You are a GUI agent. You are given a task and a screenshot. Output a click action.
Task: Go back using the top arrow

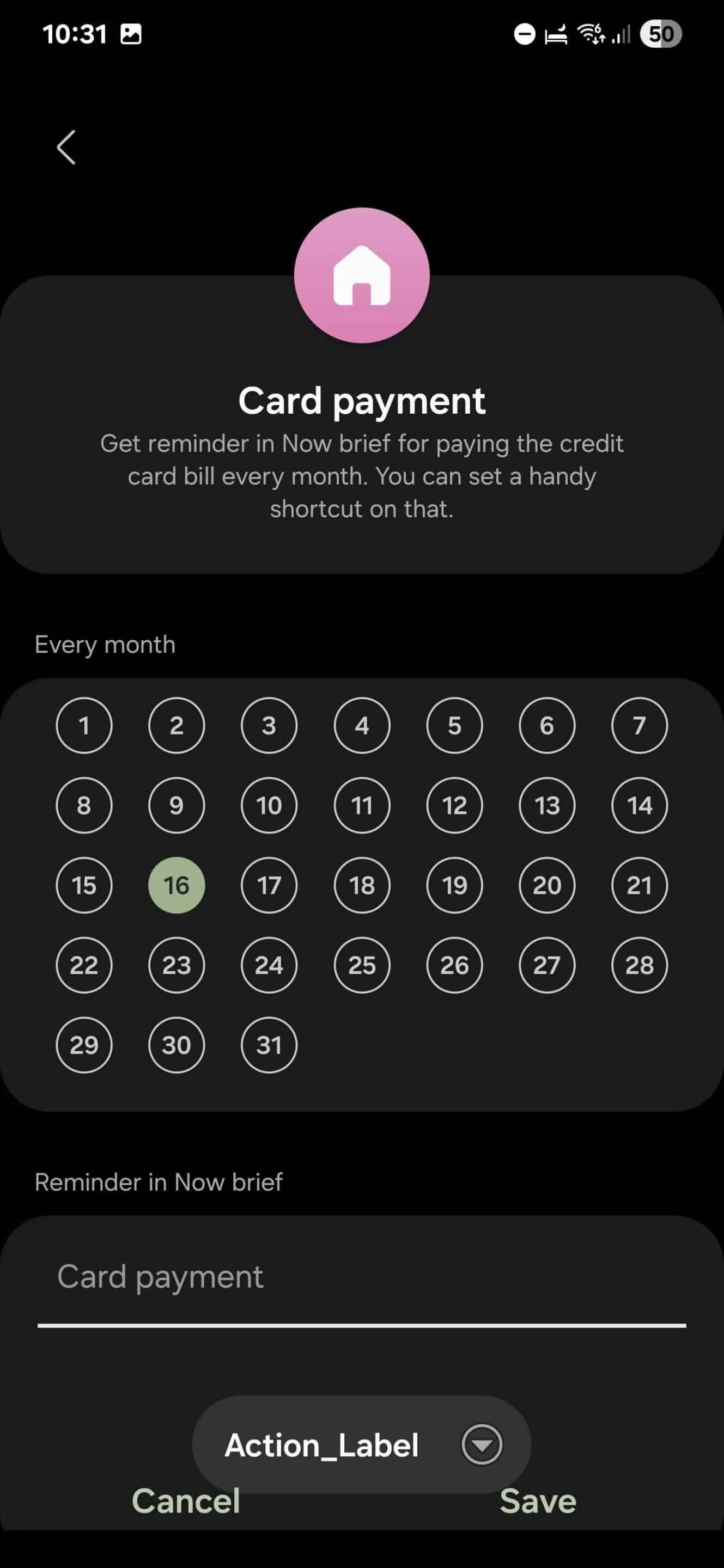66,148
